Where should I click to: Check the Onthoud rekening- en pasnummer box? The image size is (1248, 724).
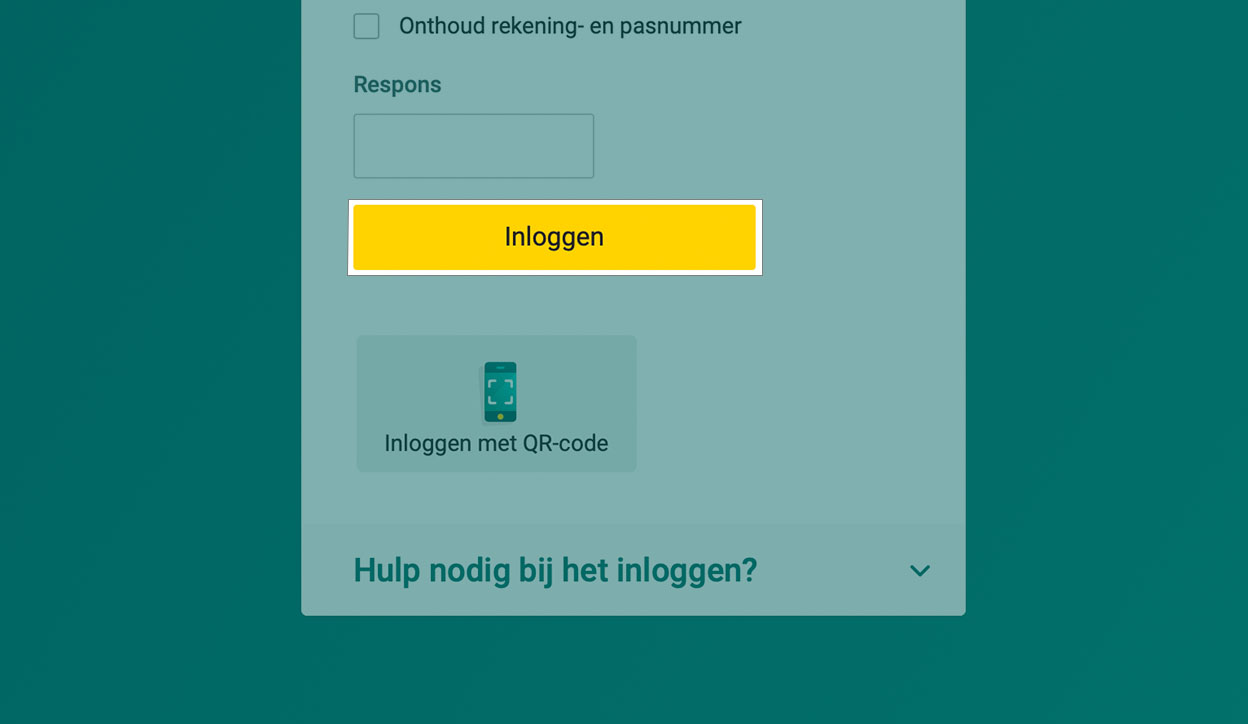pyautogui.click(x=366, y=26)
